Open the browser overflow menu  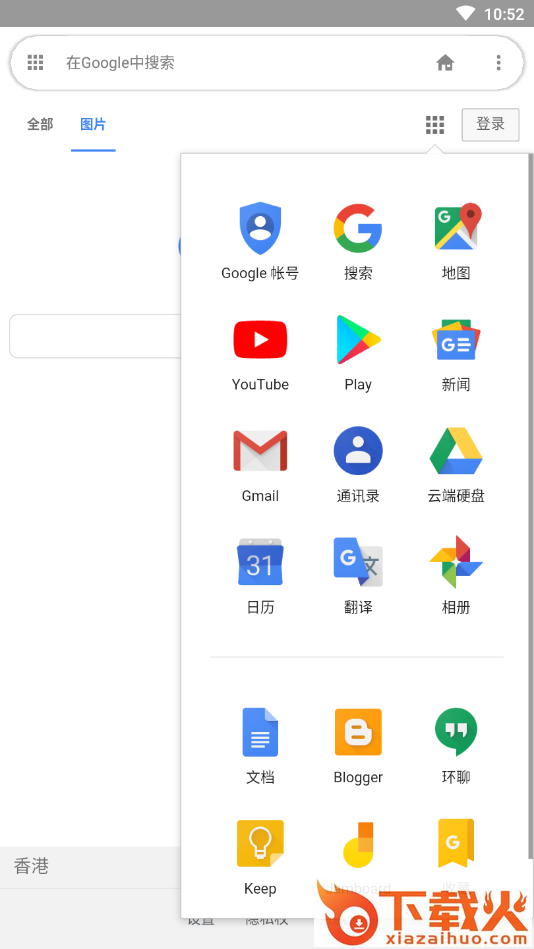(x=498, y=62)
